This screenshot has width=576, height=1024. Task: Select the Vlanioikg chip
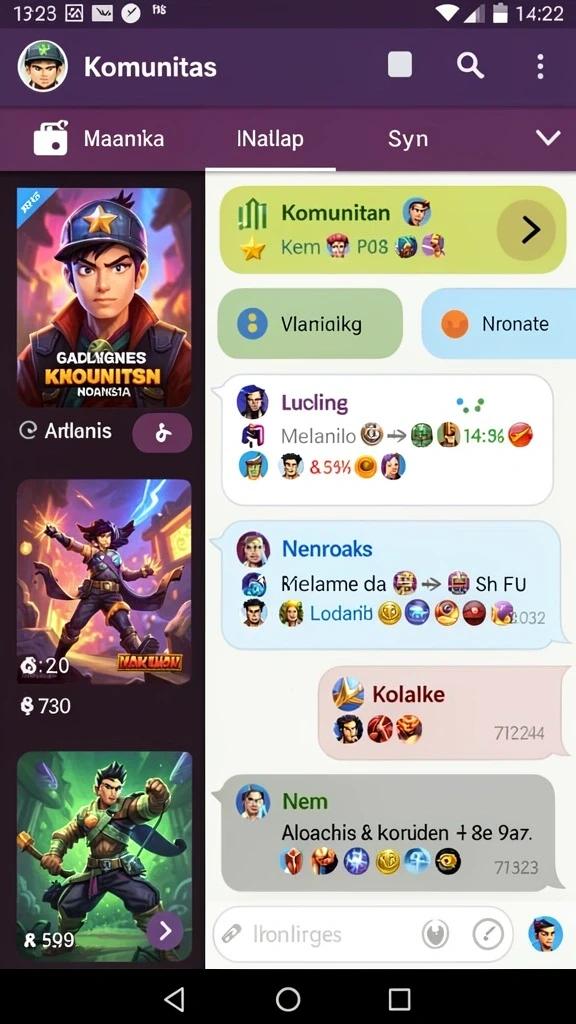tap(310, 323)
